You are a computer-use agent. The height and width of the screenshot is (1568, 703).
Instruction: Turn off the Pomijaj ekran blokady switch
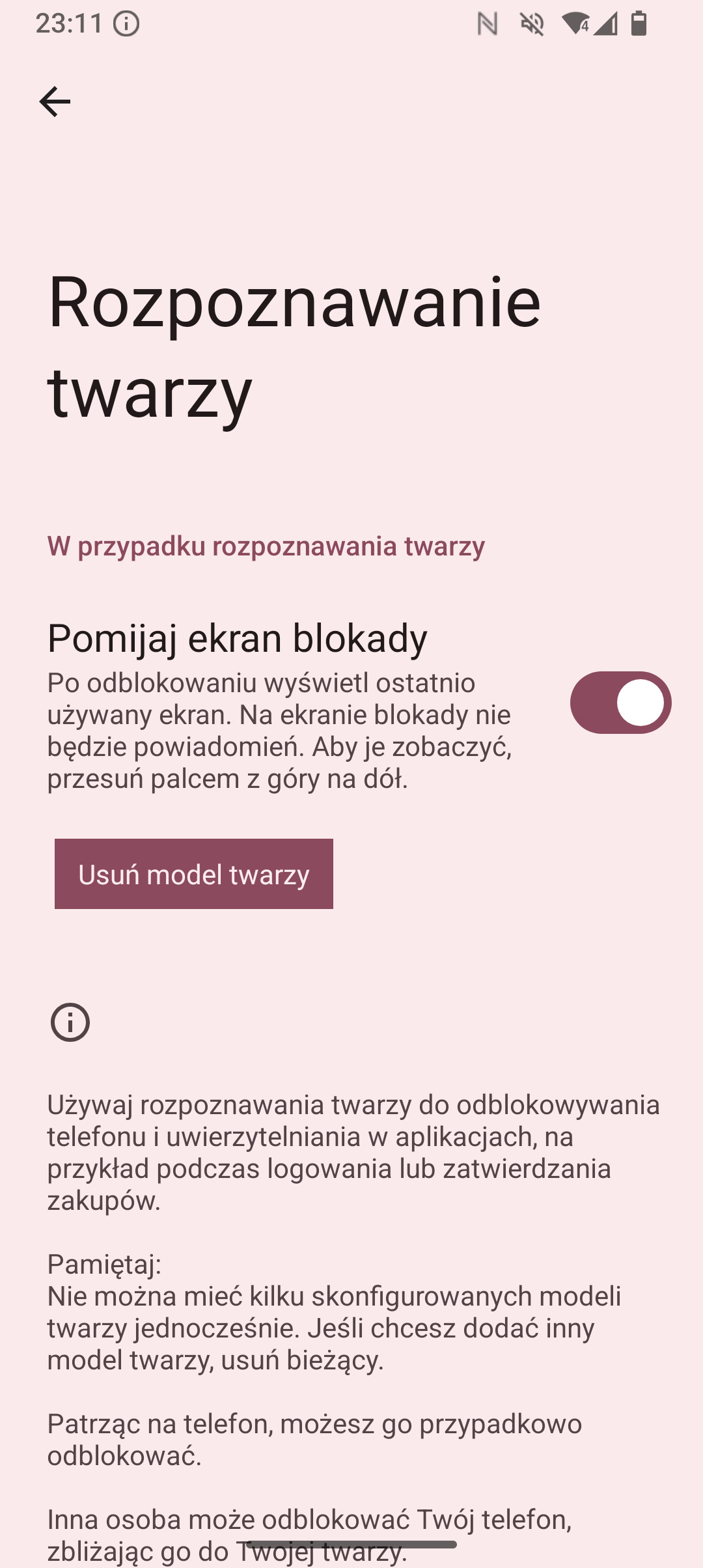(x=620, y=703)
